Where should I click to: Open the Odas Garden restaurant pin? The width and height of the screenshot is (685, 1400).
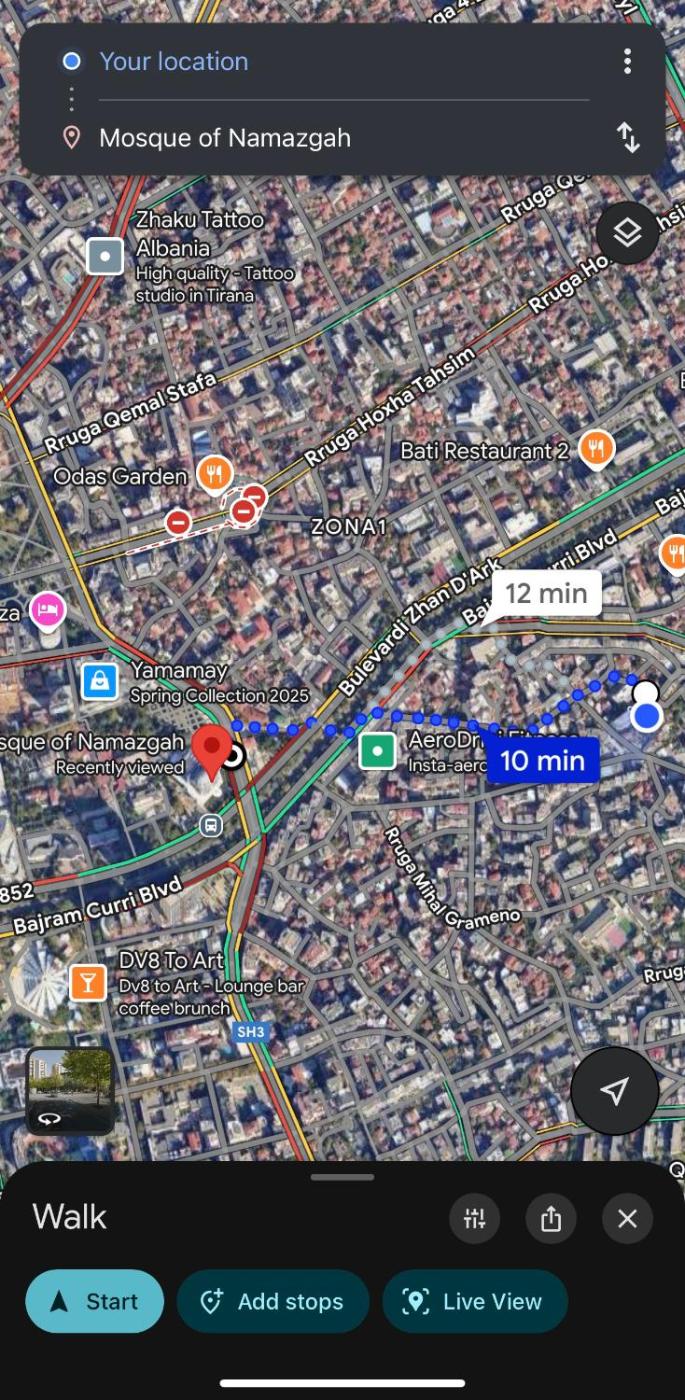click(x=214, y=474)
